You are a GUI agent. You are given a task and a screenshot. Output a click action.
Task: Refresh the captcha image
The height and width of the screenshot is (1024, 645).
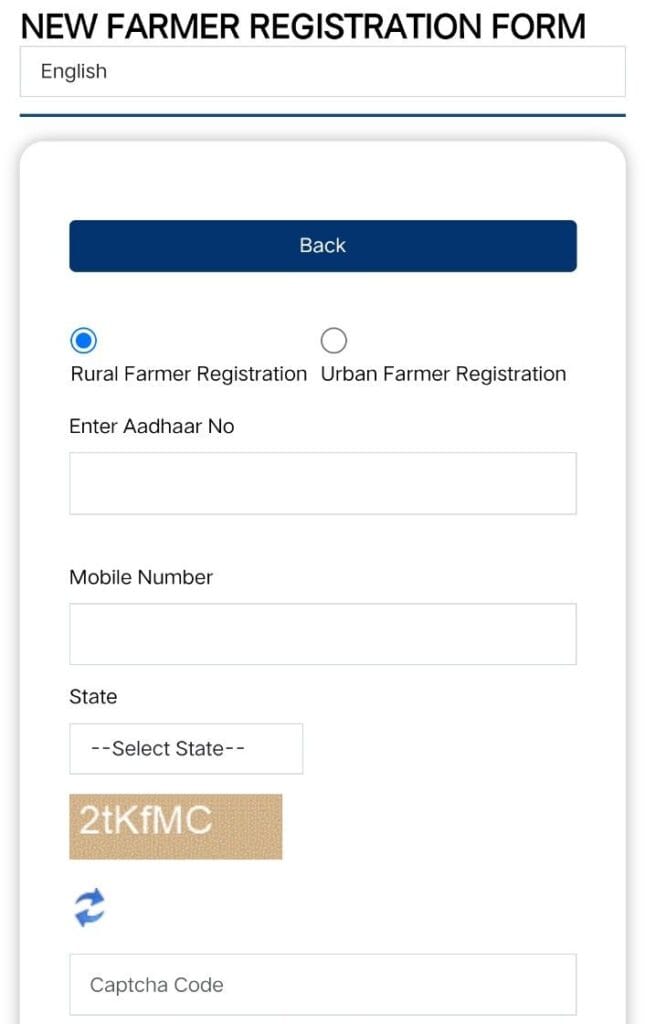pyautogui.click(x=90, y=908)
